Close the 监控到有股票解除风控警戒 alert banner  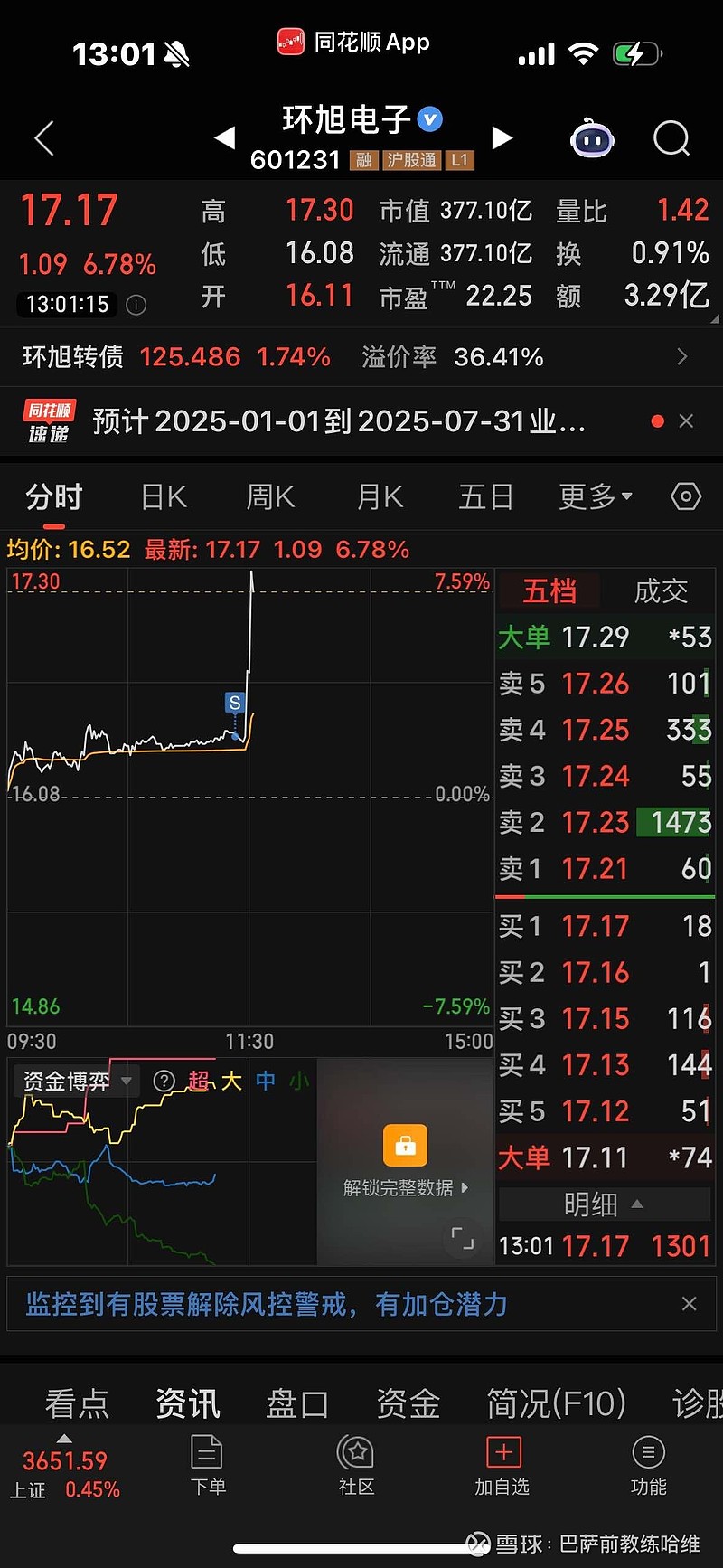[x=689, y=1304]
